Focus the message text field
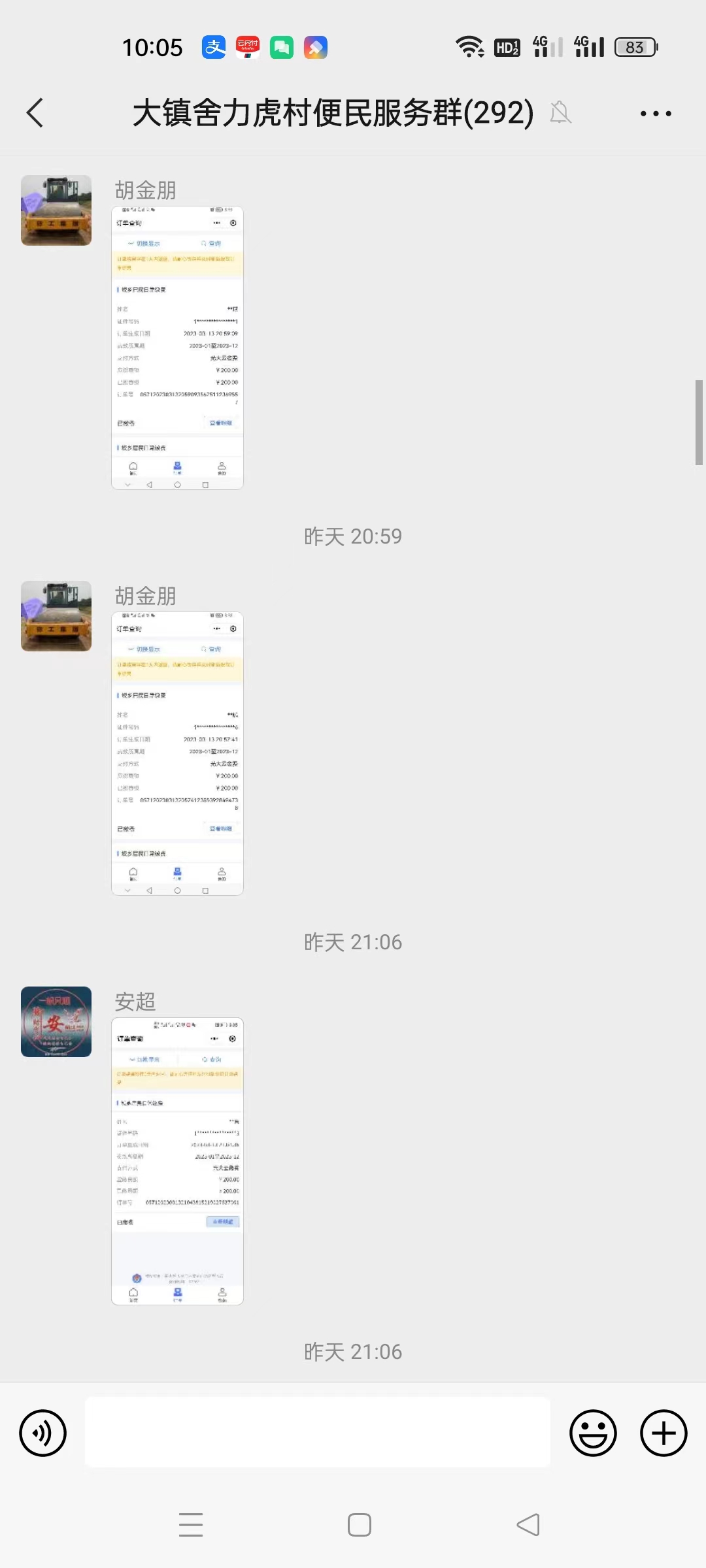Viewport: 706px width, 1568px height. (x=318, y=1432)
